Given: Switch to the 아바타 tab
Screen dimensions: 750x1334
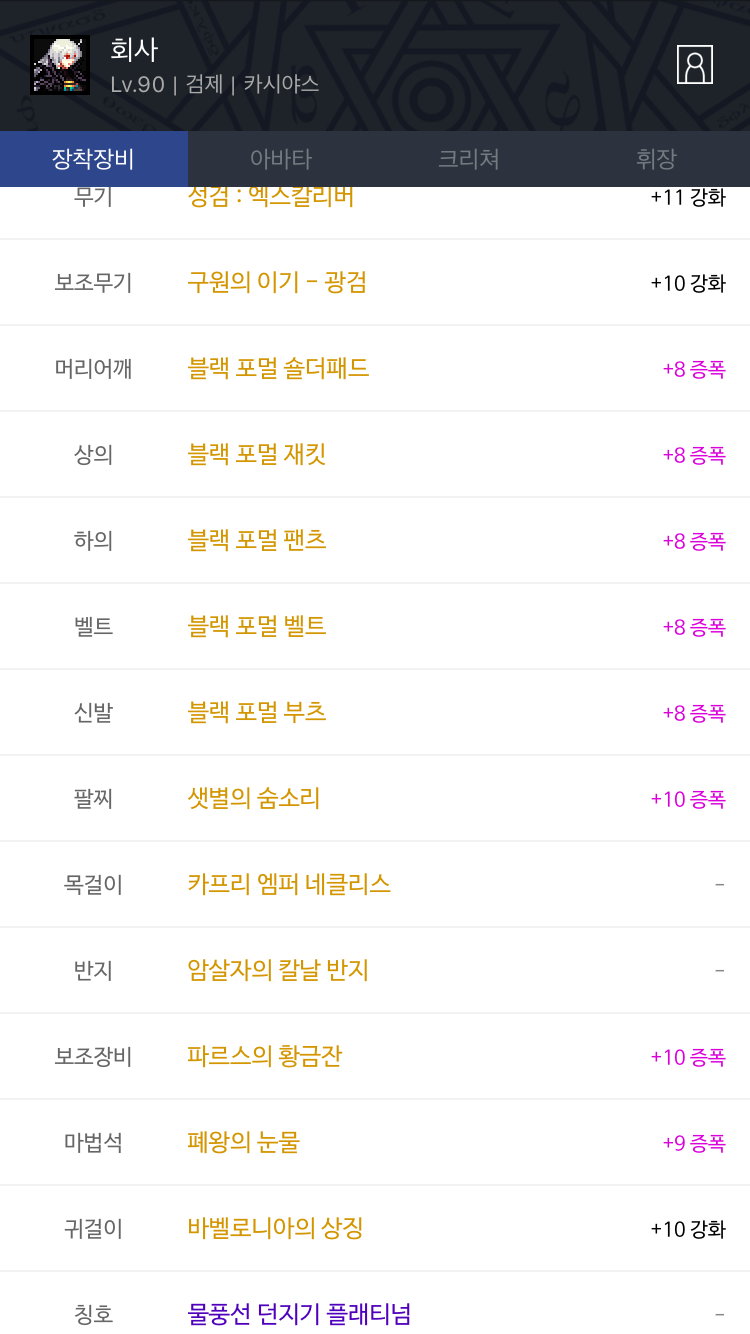Looking at the screenshot, I should (281, 158).
